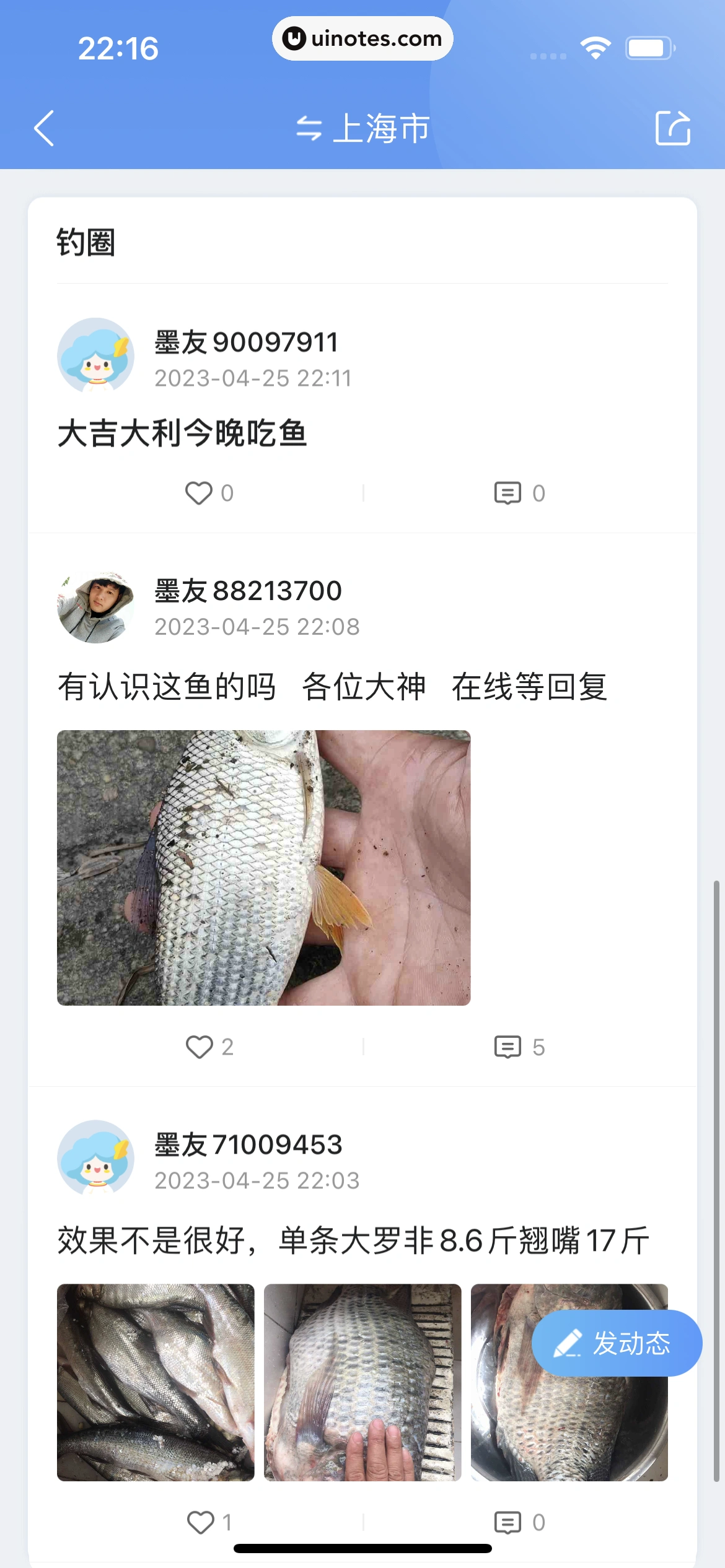Tap the back arrow to go back

[x=43, y=128]
